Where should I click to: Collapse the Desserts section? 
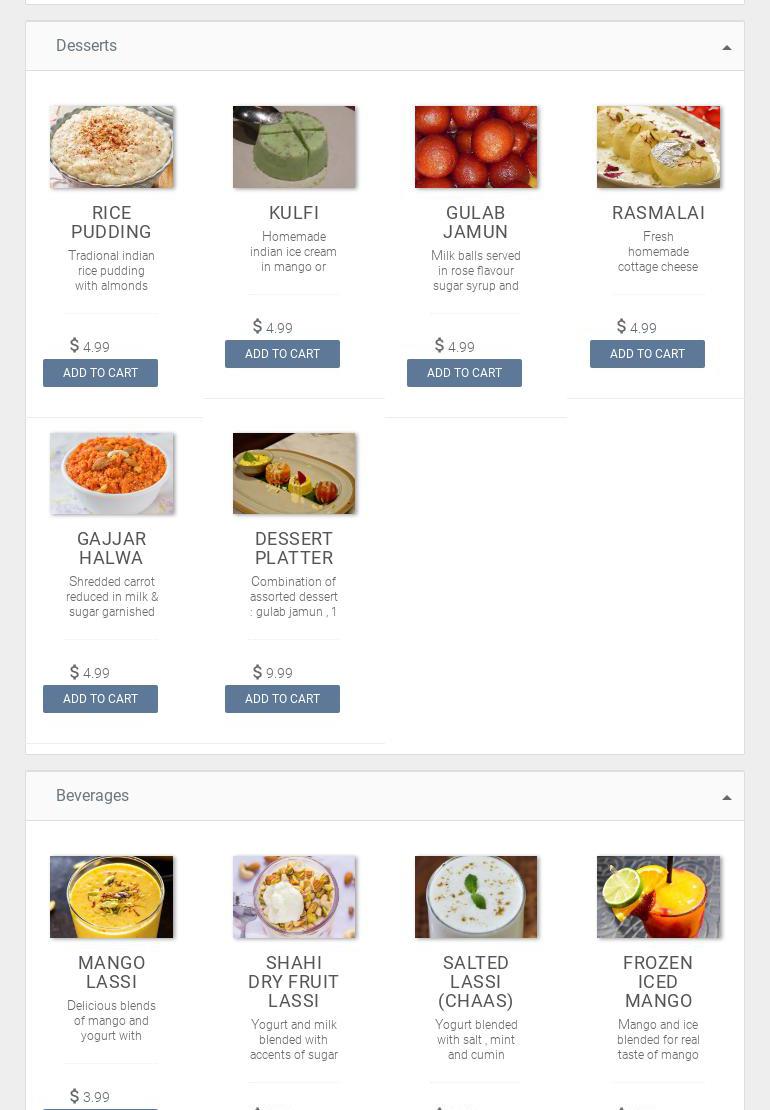point(726,47)
